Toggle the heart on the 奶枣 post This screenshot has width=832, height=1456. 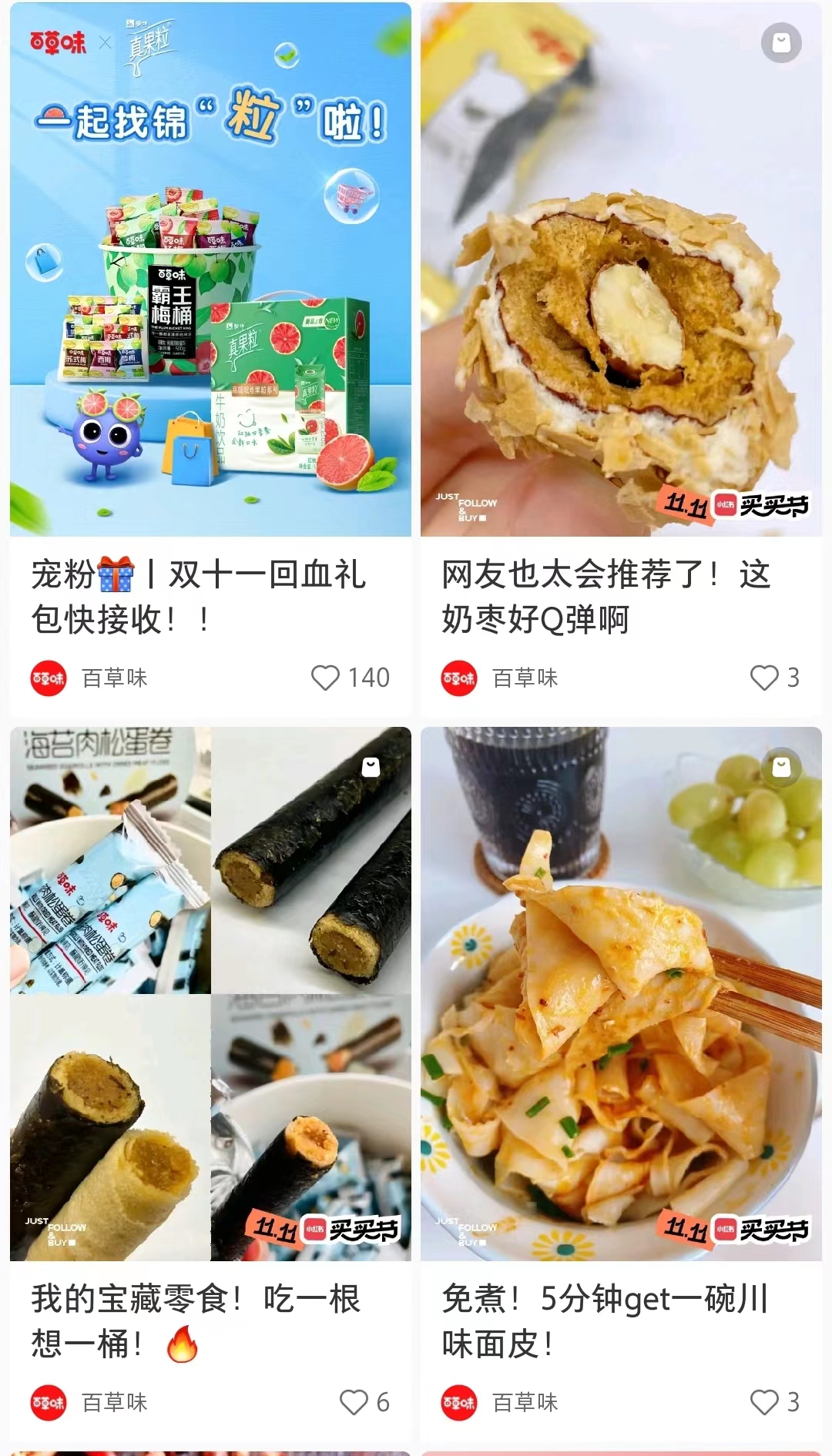(x=763, y=678)
